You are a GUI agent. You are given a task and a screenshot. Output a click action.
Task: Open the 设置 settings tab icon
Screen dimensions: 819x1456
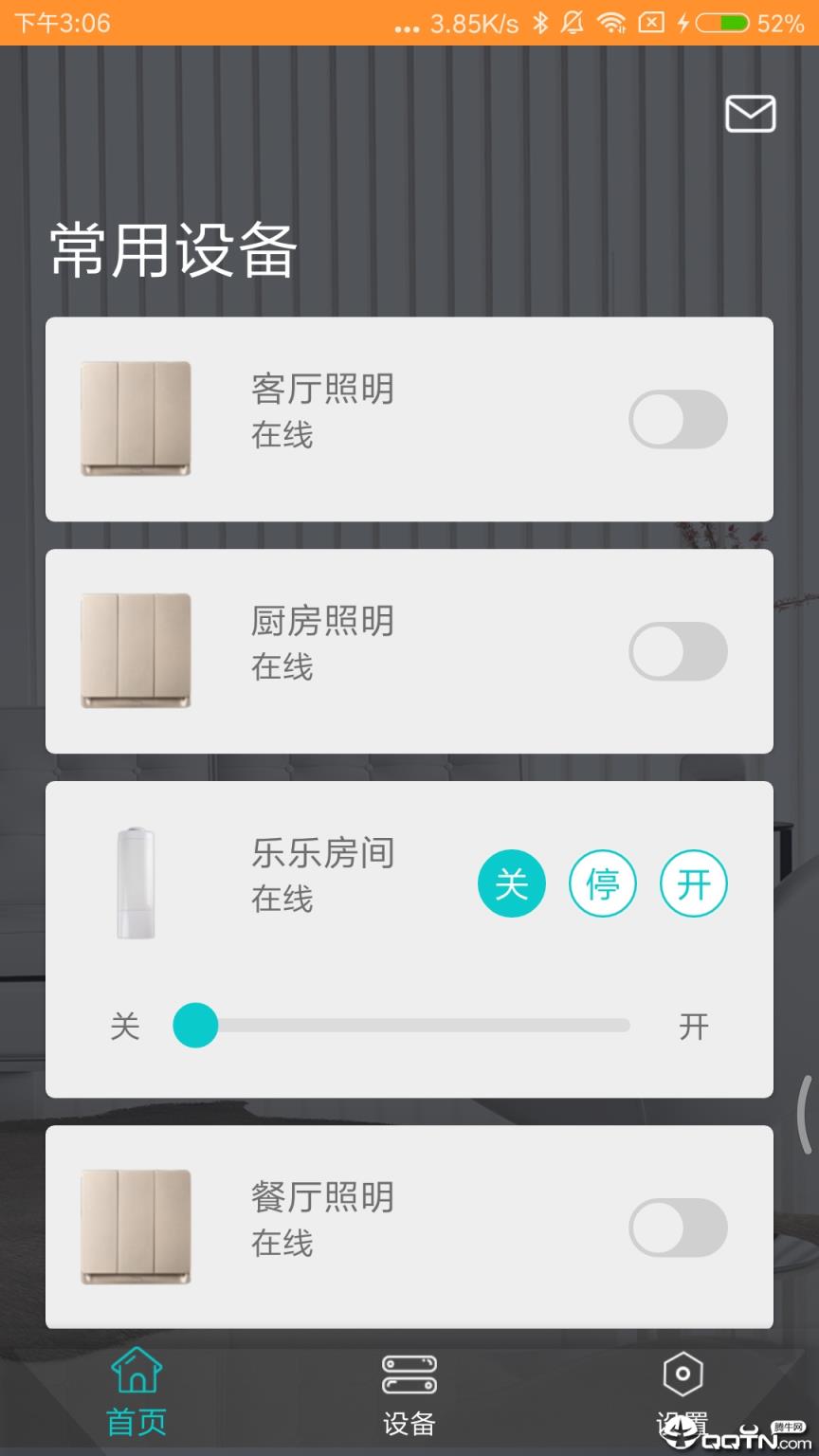click(x=682, y=1373)
